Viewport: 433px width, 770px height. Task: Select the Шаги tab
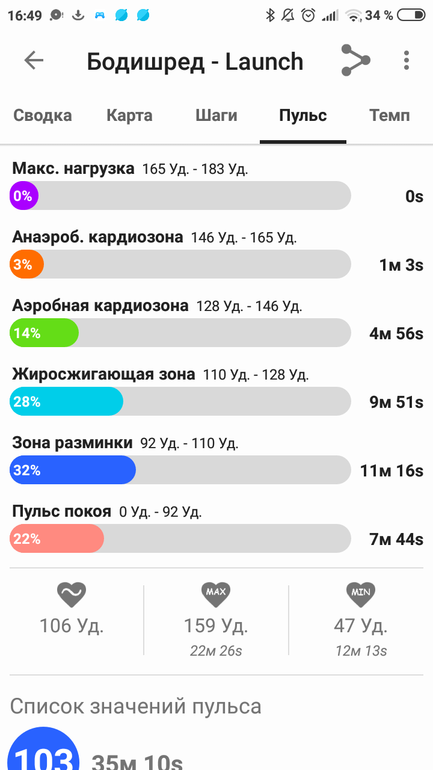(x=216, y=116)
